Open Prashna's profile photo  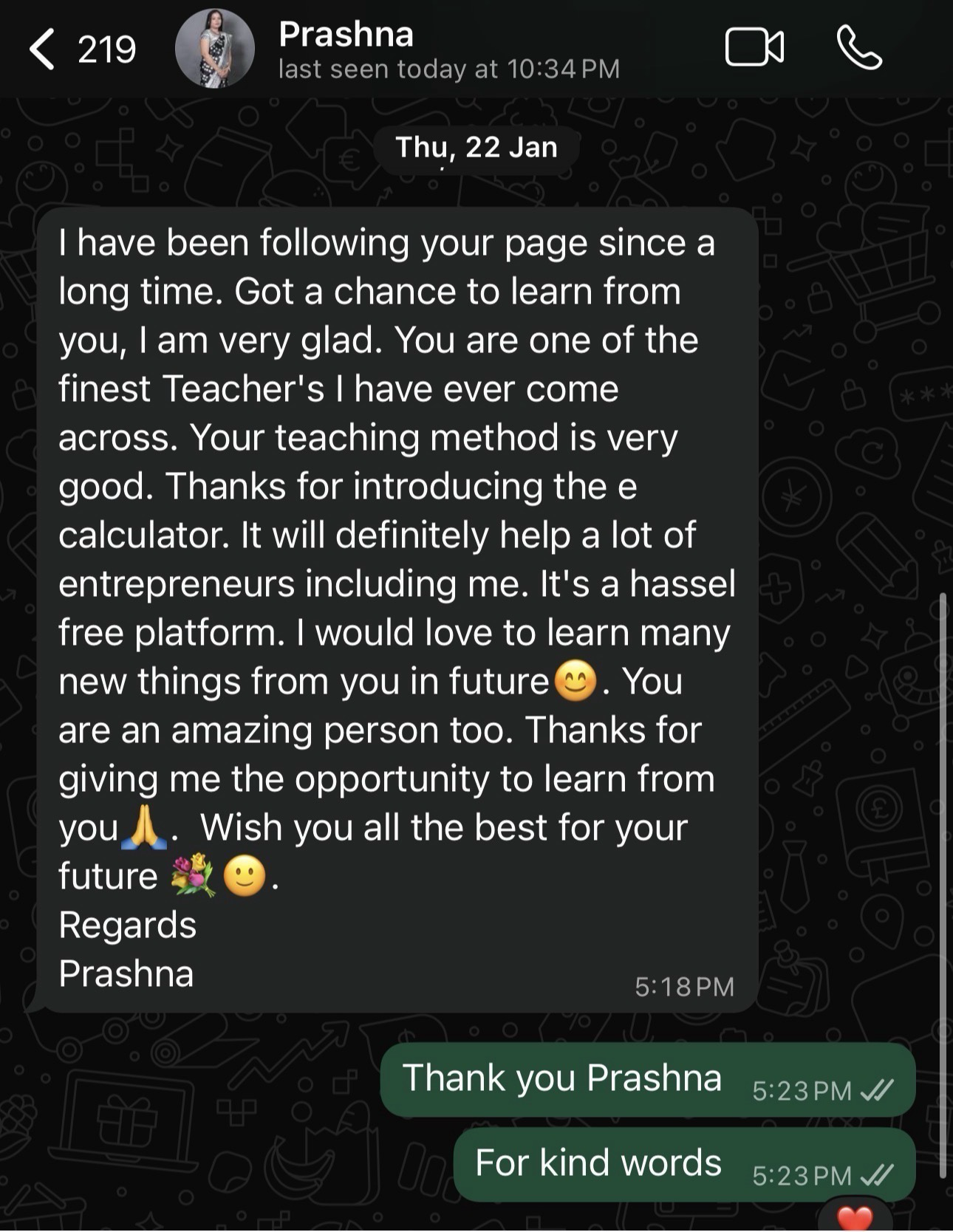214,49
